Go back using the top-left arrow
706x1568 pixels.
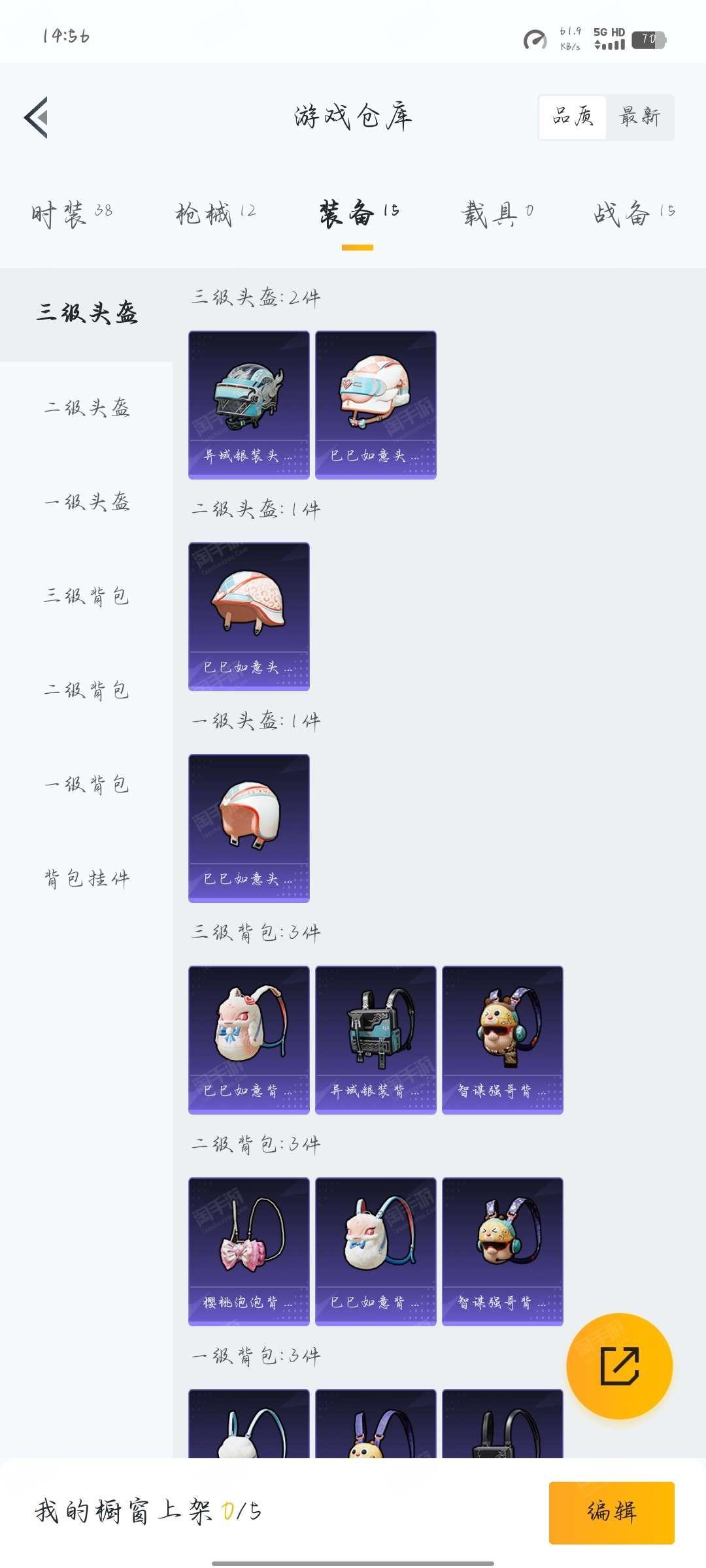(x=37, y=118)
